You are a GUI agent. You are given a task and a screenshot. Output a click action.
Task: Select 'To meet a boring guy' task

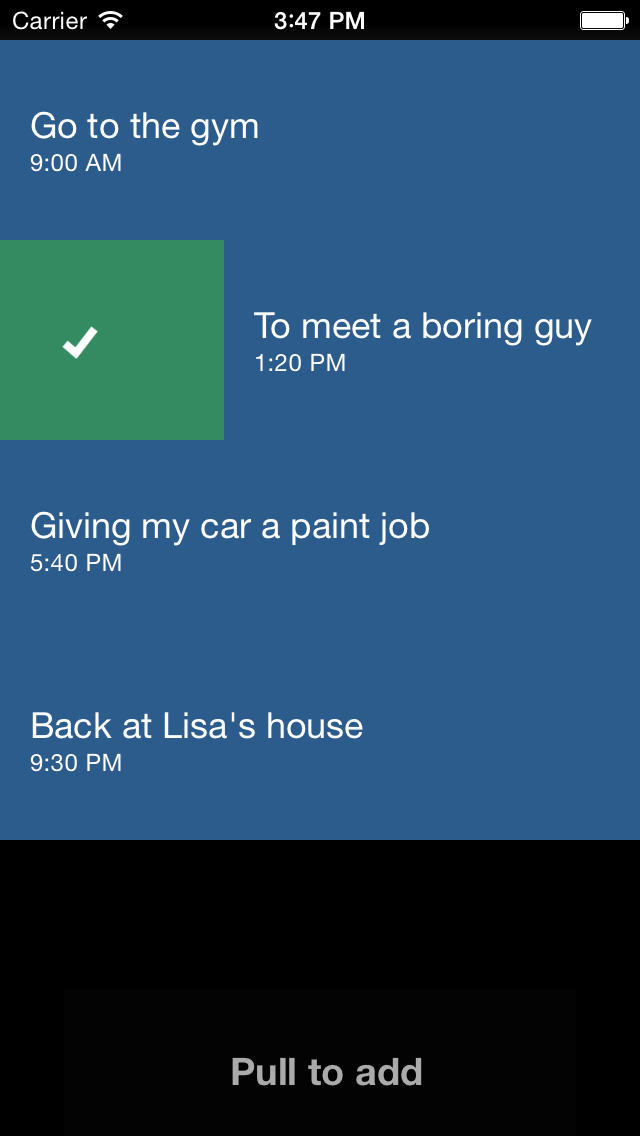click(432, 340)
